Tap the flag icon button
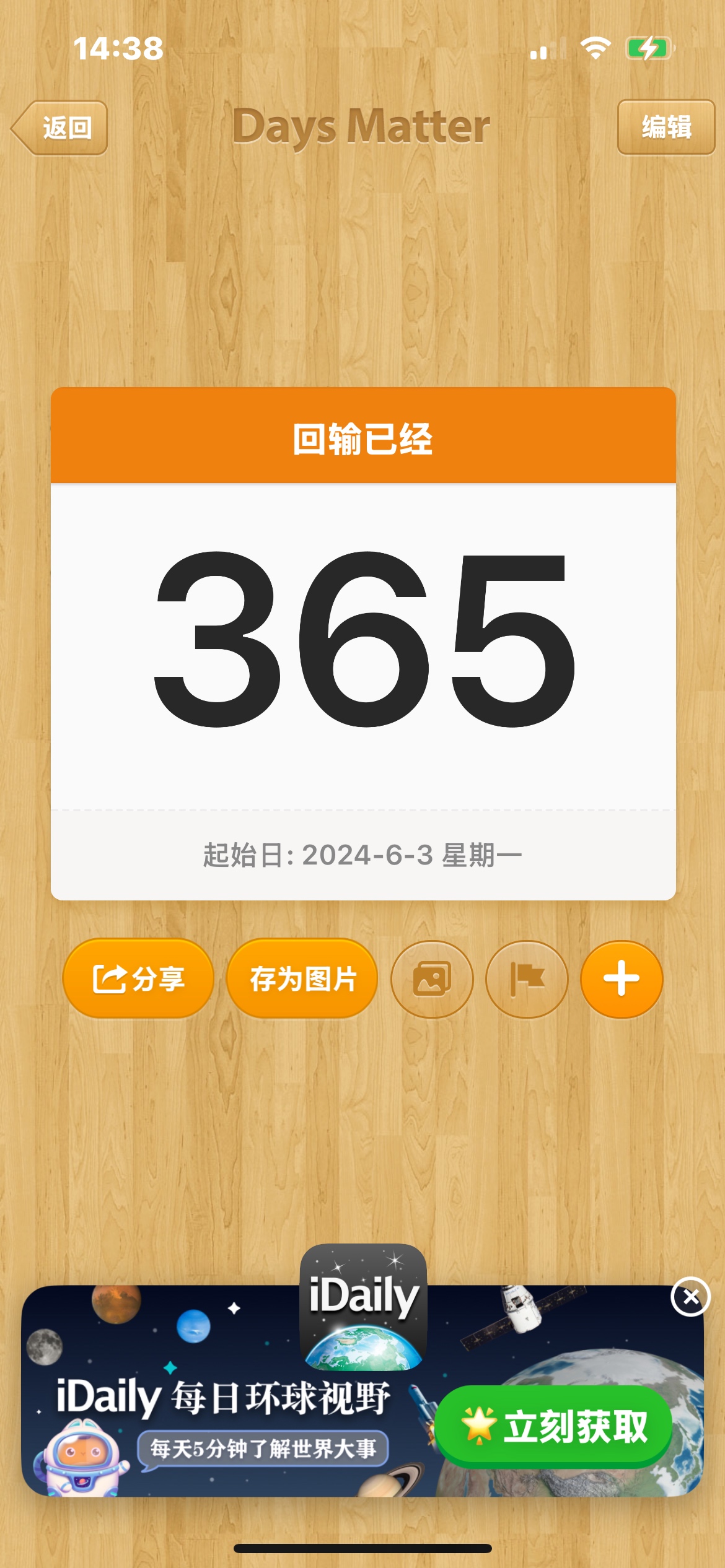This screenshot has width=725, height=1568. tap(527, 979)
